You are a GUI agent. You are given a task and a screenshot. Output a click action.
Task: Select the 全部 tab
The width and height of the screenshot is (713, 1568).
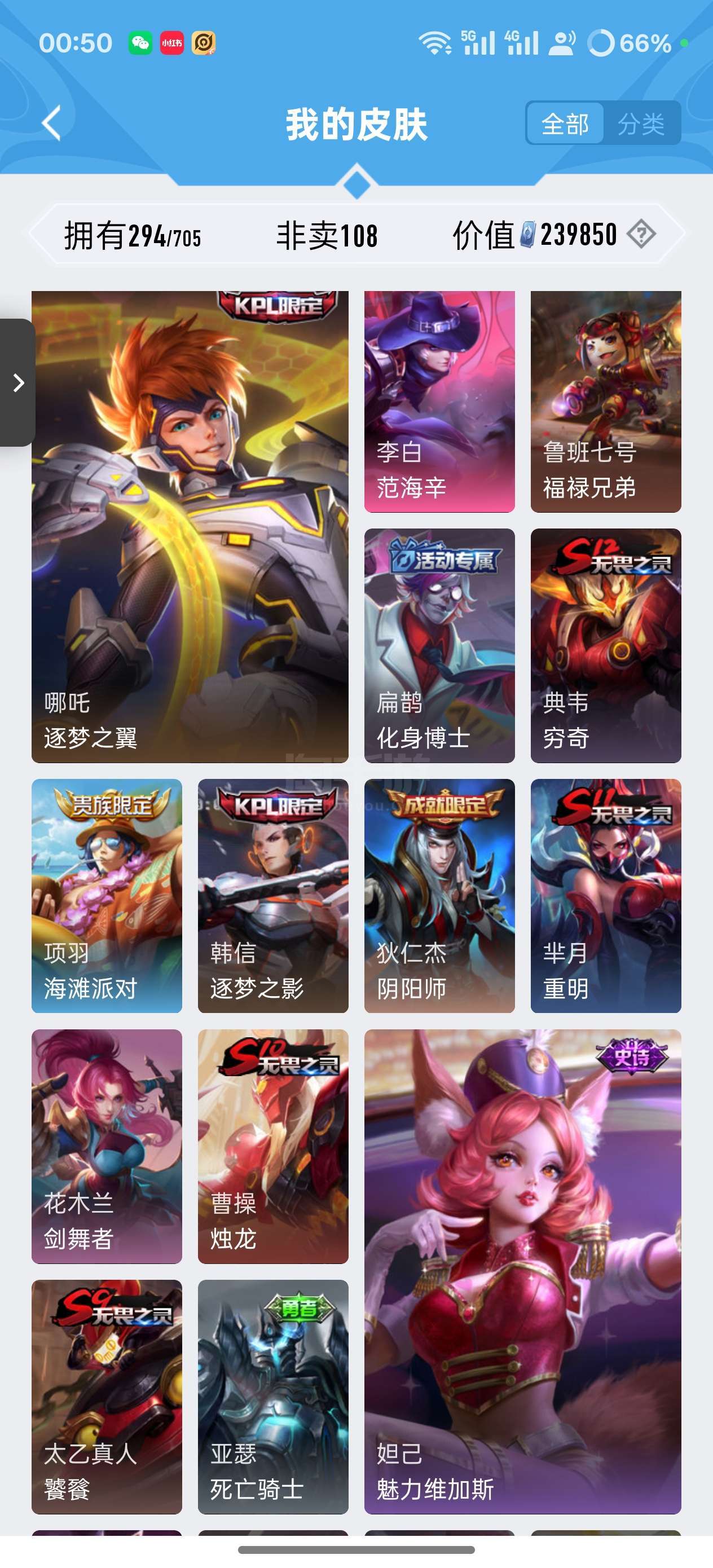565,124
